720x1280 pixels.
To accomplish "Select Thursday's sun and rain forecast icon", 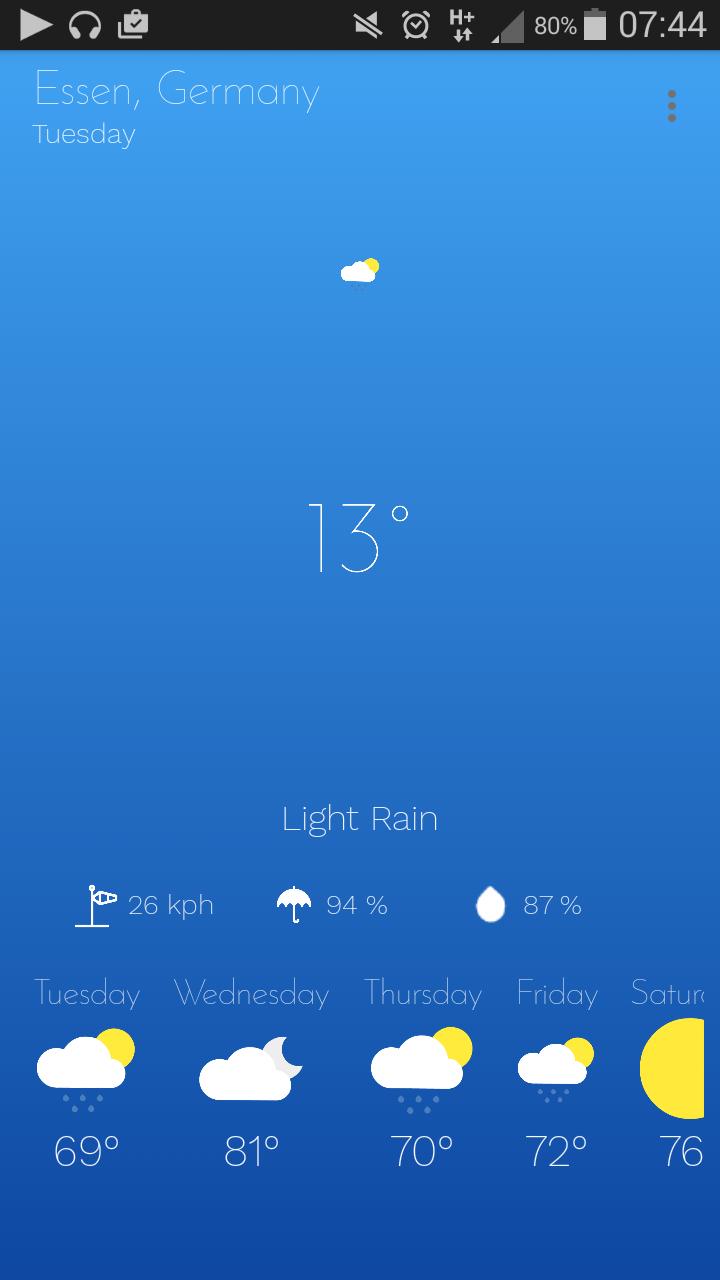I will coord(419,1068).
